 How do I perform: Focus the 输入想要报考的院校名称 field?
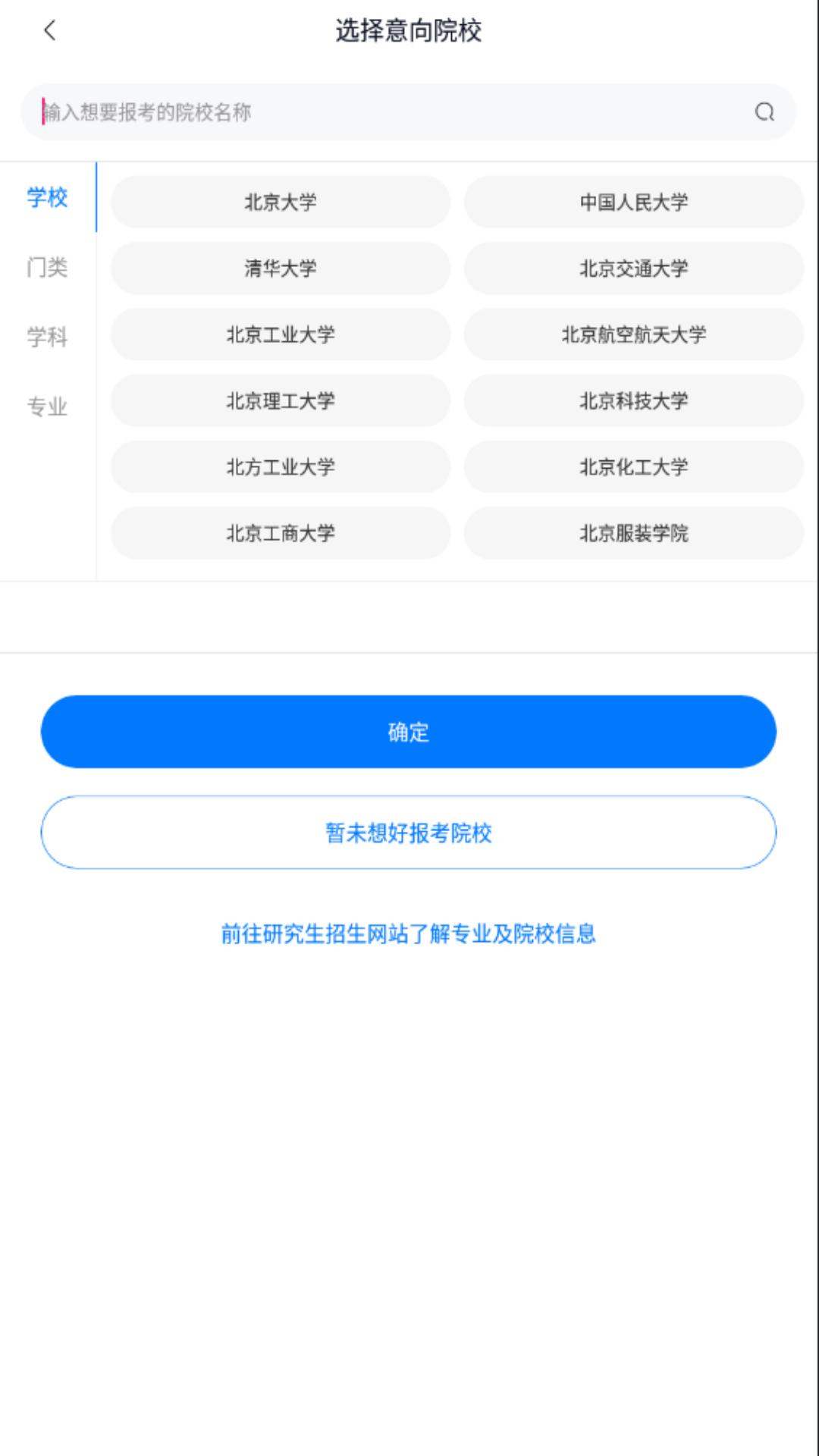point(379,112)
